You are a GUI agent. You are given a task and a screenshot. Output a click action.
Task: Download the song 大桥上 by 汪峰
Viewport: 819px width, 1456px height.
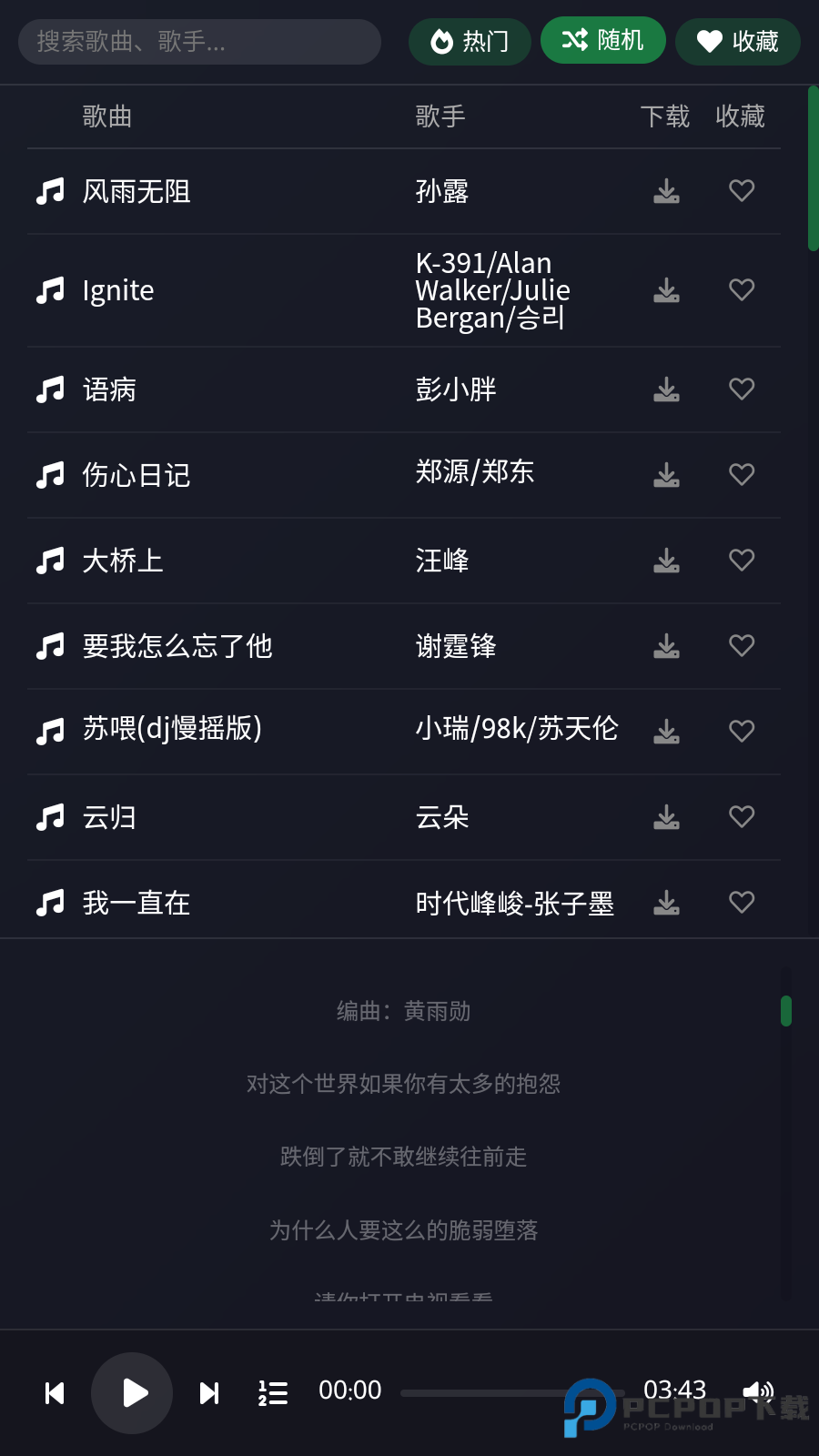pos(666,561)
